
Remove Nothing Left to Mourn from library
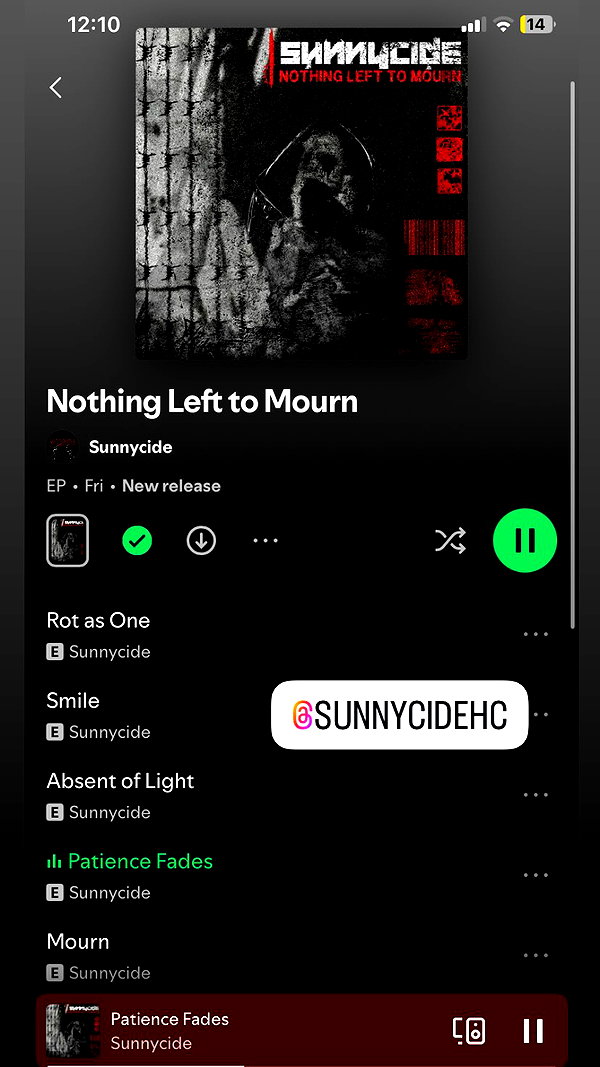pyautogui.click(x=137, y=541)
